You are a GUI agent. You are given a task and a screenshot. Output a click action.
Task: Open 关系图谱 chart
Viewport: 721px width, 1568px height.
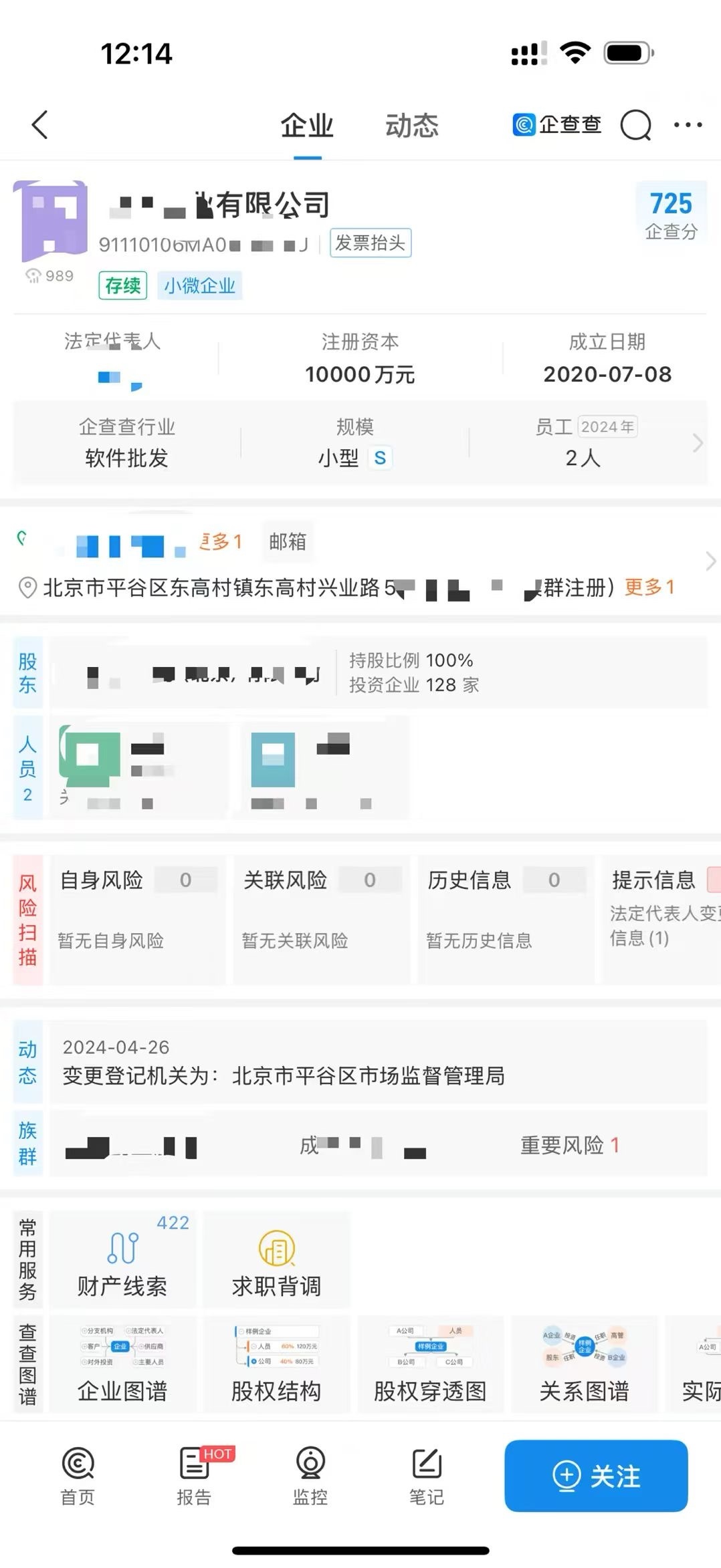[x=584, y=1365]
